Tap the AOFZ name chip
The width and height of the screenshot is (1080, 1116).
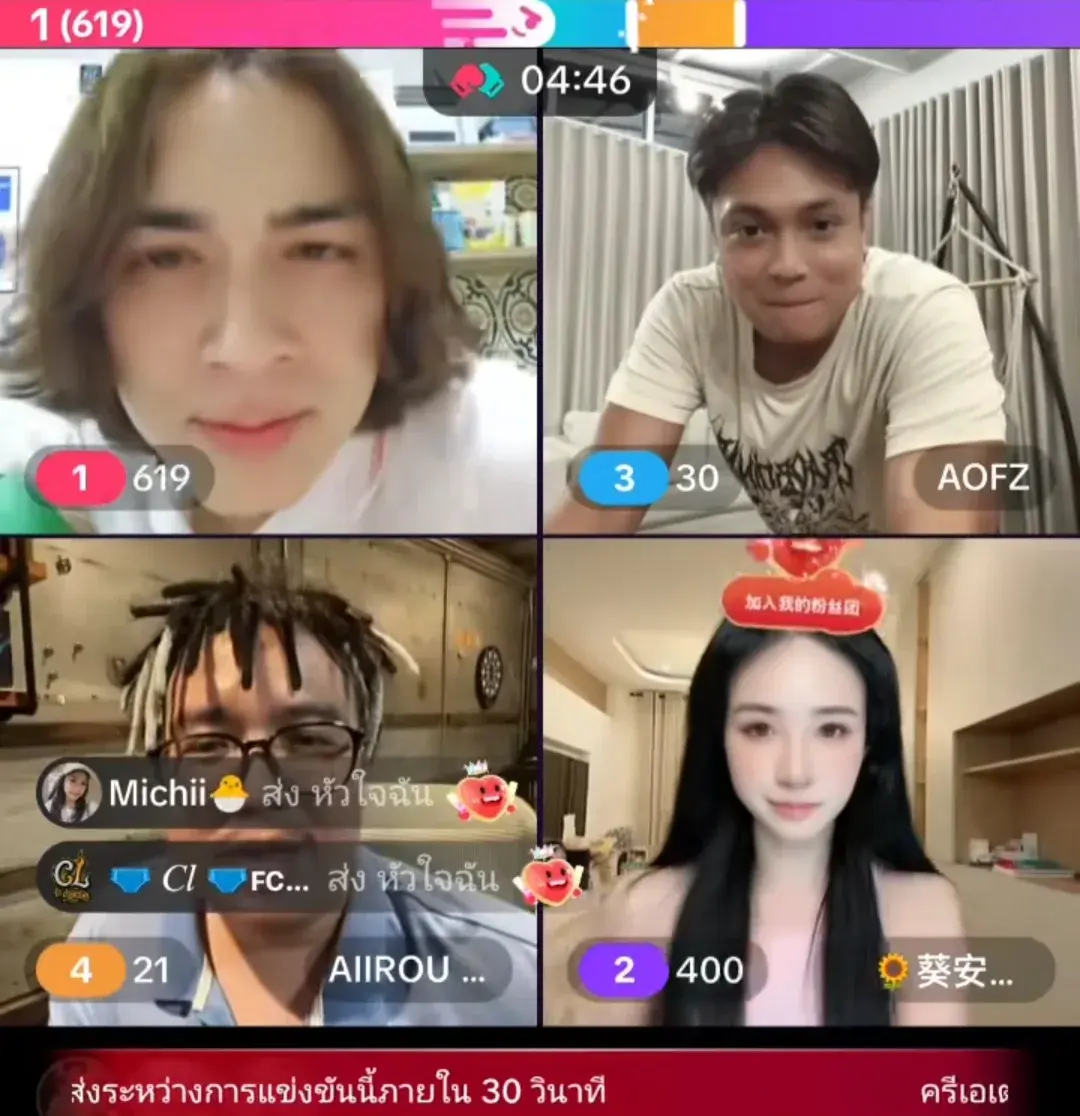tap(983, 478)
